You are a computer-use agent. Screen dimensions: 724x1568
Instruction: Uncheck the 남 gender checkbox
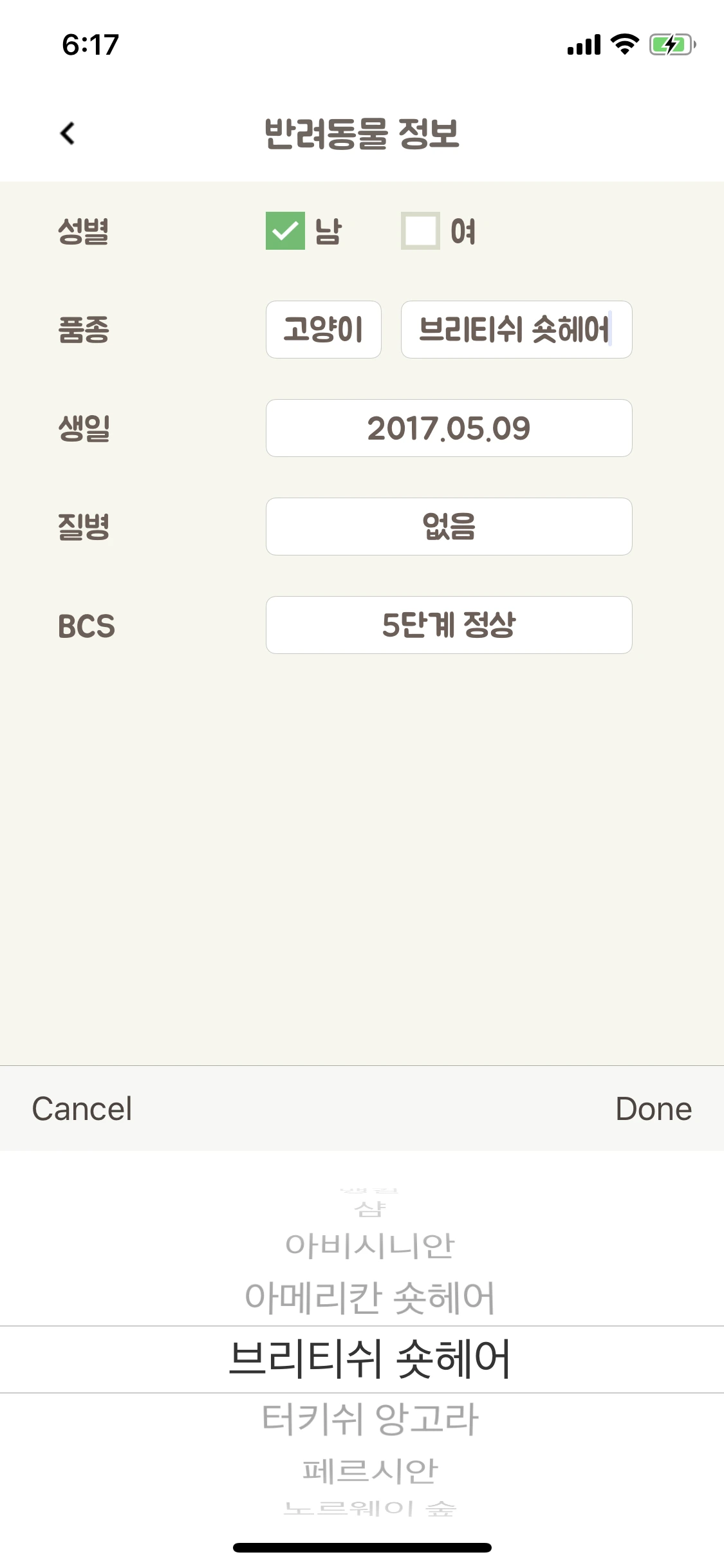pos(285,230)
